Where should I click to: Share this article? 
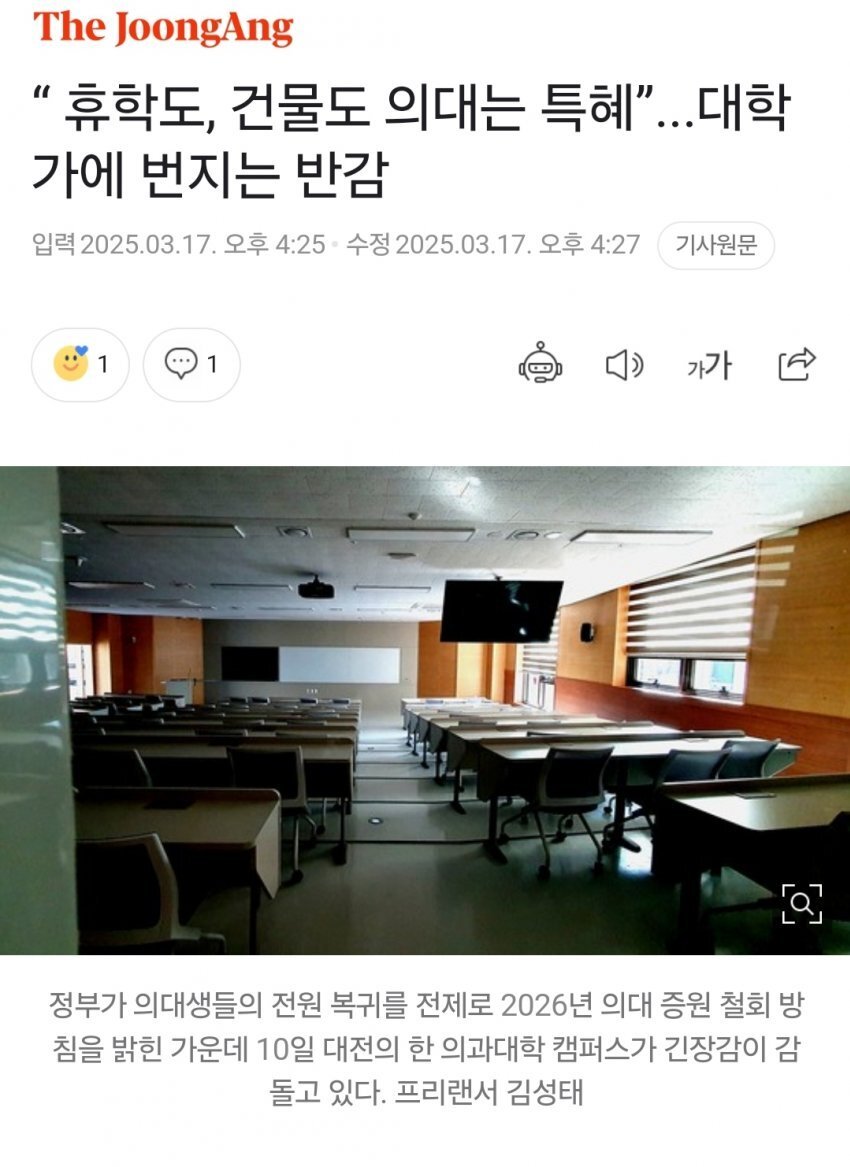(797, 365)
